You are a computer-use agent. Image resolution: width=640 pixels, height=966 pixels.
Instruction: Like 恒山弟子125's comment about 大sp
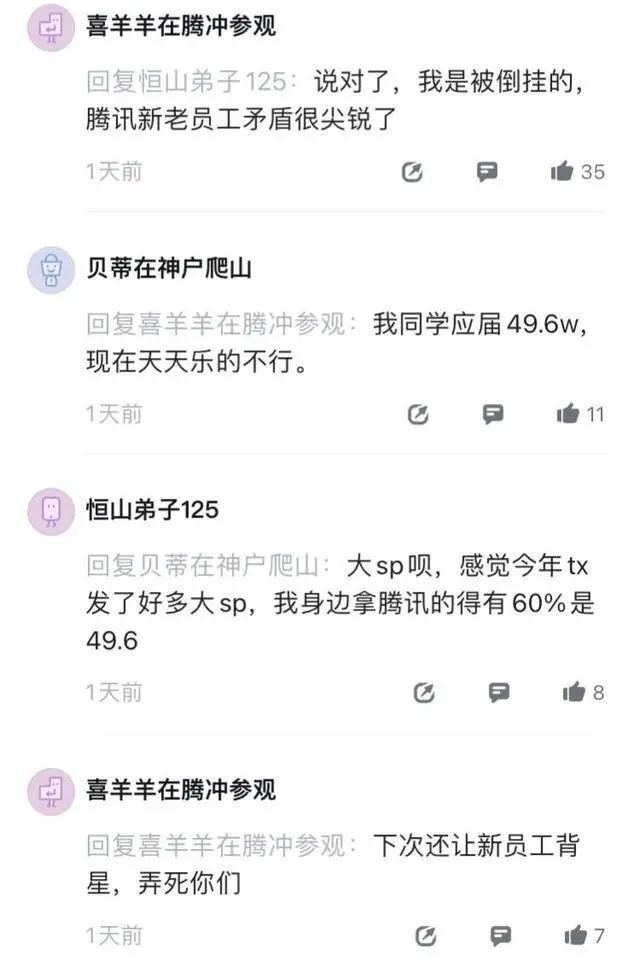[574, 692]
